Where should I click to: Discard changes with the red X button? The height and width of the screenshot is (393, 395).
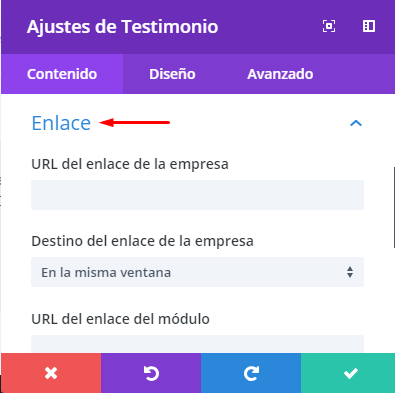[x=51, y=373]
